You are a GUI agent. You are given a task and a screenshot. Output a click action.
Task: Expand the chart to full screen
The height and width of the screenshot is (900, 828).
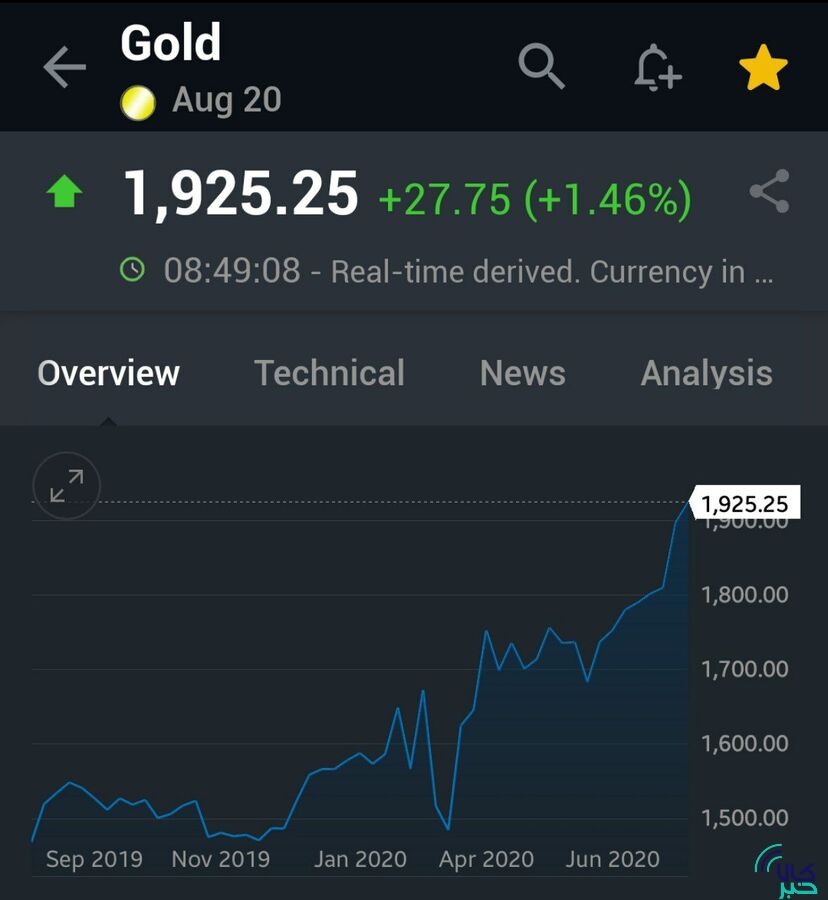pos(66,486)
